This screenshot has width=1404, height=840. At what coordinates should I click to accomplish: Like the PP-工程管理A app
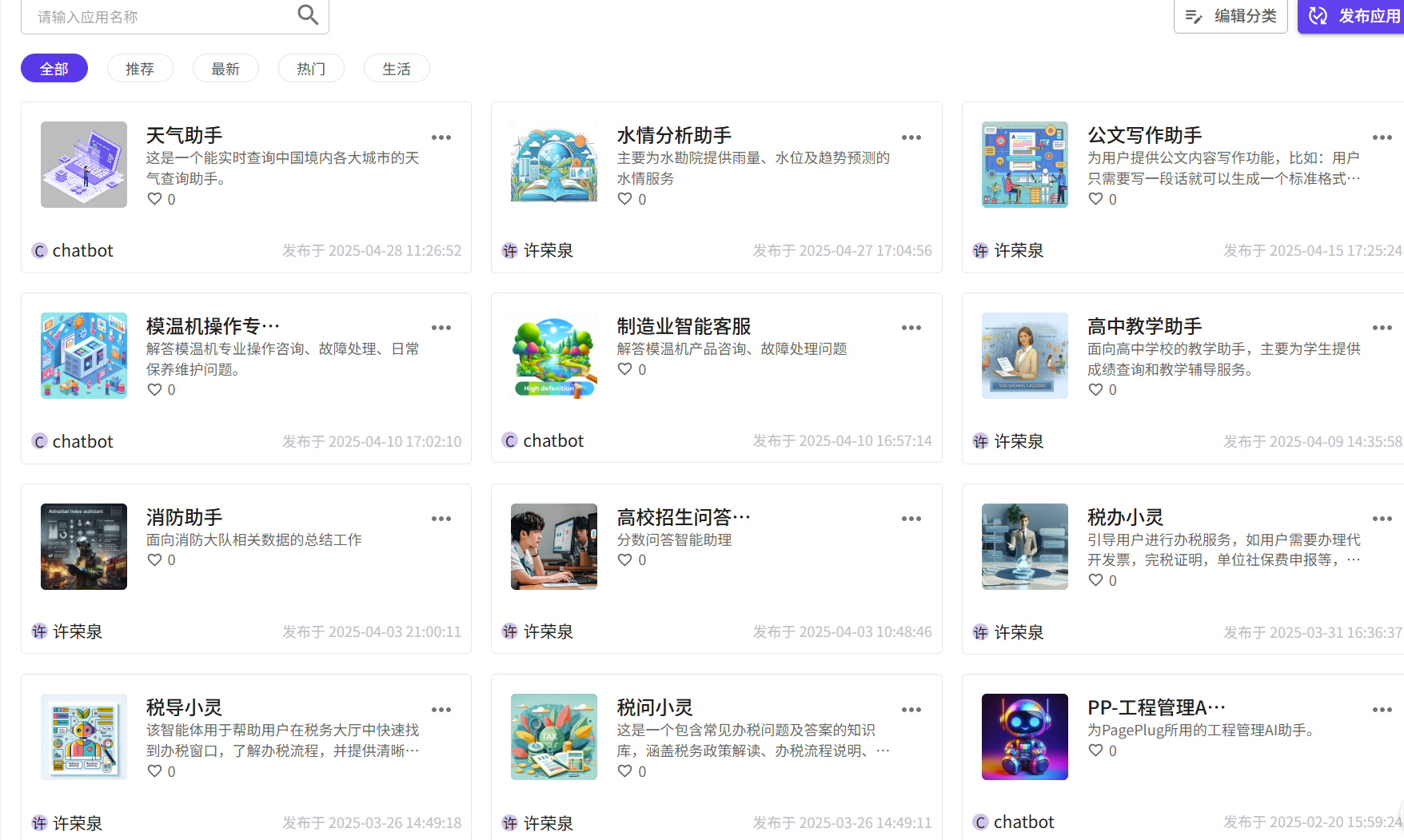[1096, 750]
